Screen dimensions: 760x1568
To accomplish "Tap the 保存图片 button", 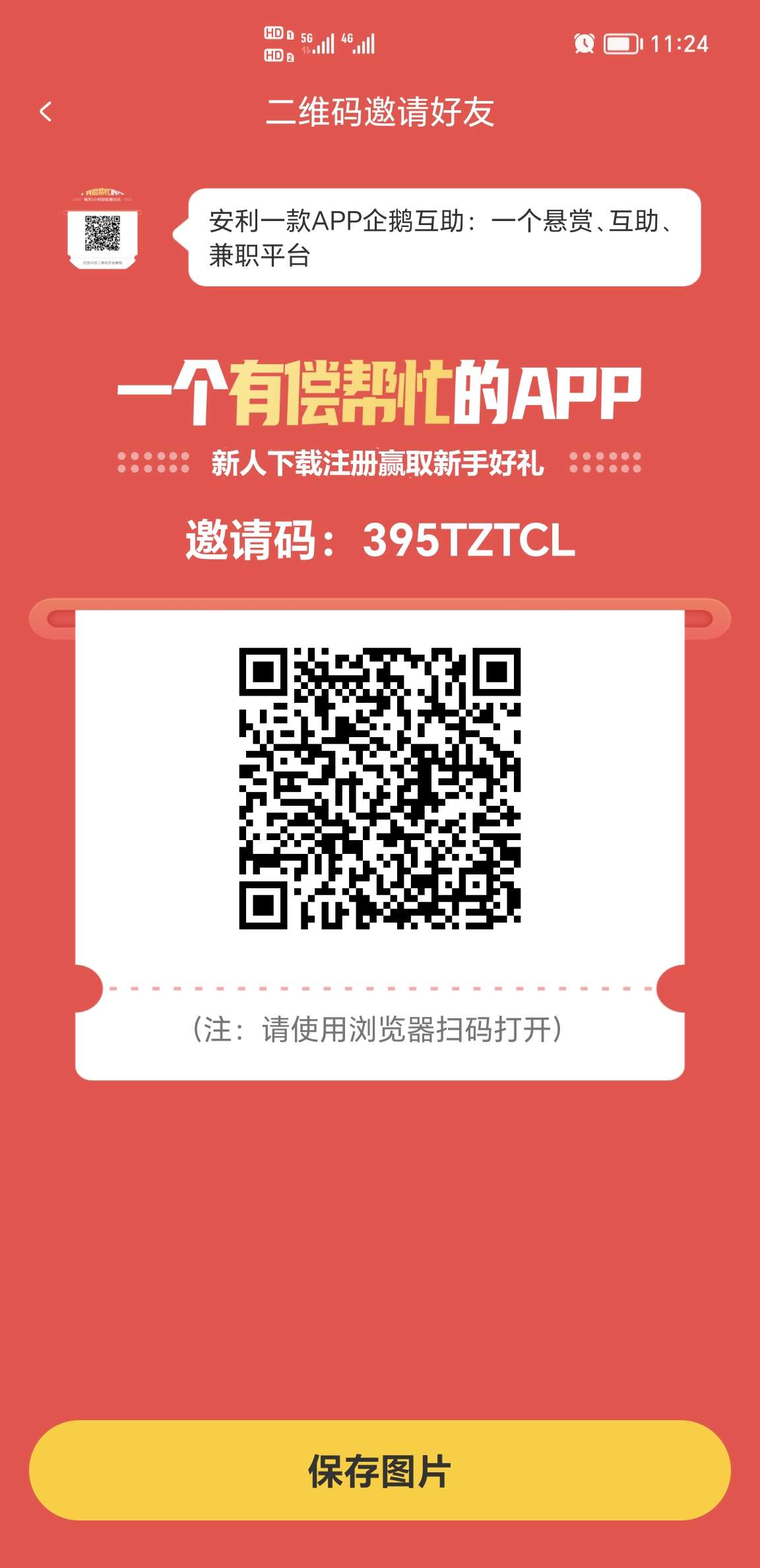I will click(x=379, y=1471).
